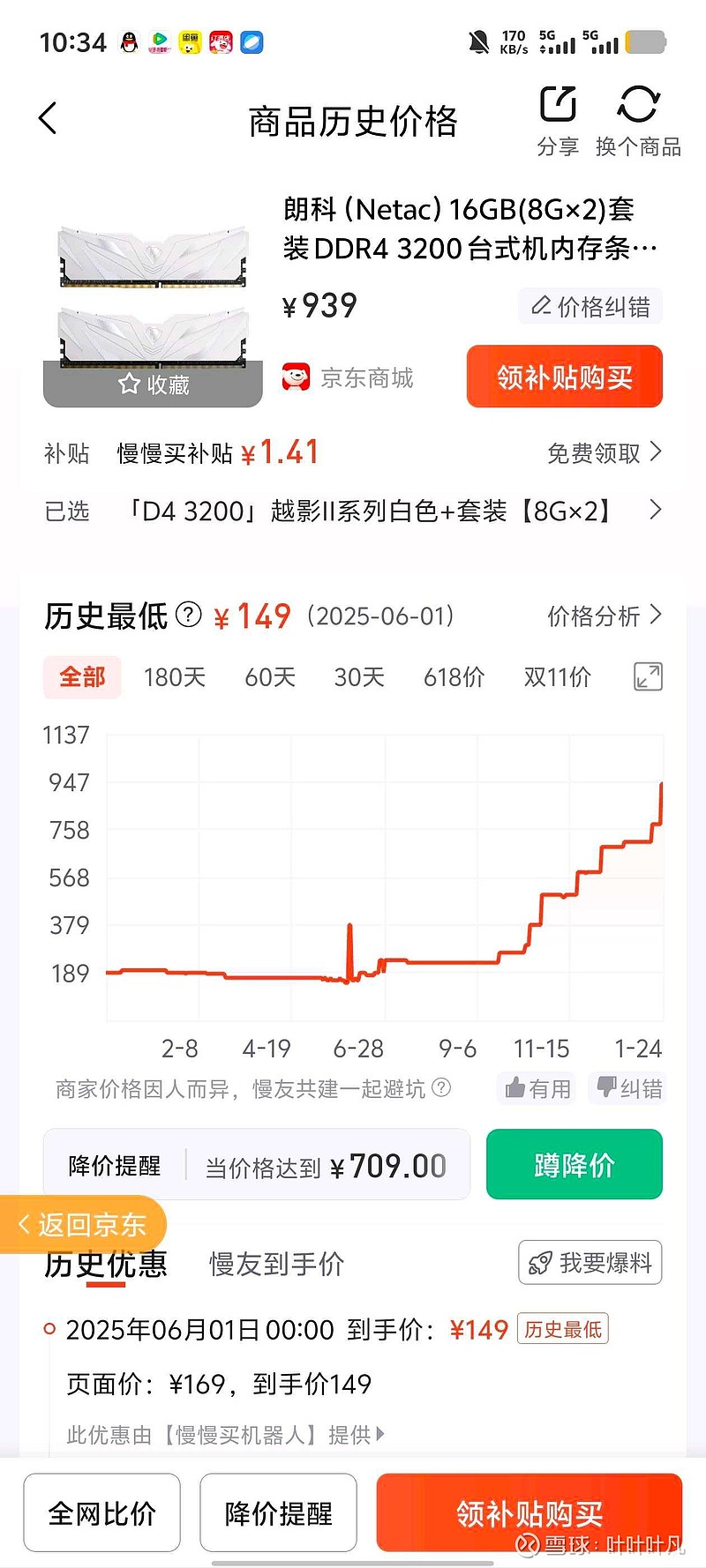Toggle 收藏 to favorite this product
Screen dimensions: 706x1568
(154, 384)
